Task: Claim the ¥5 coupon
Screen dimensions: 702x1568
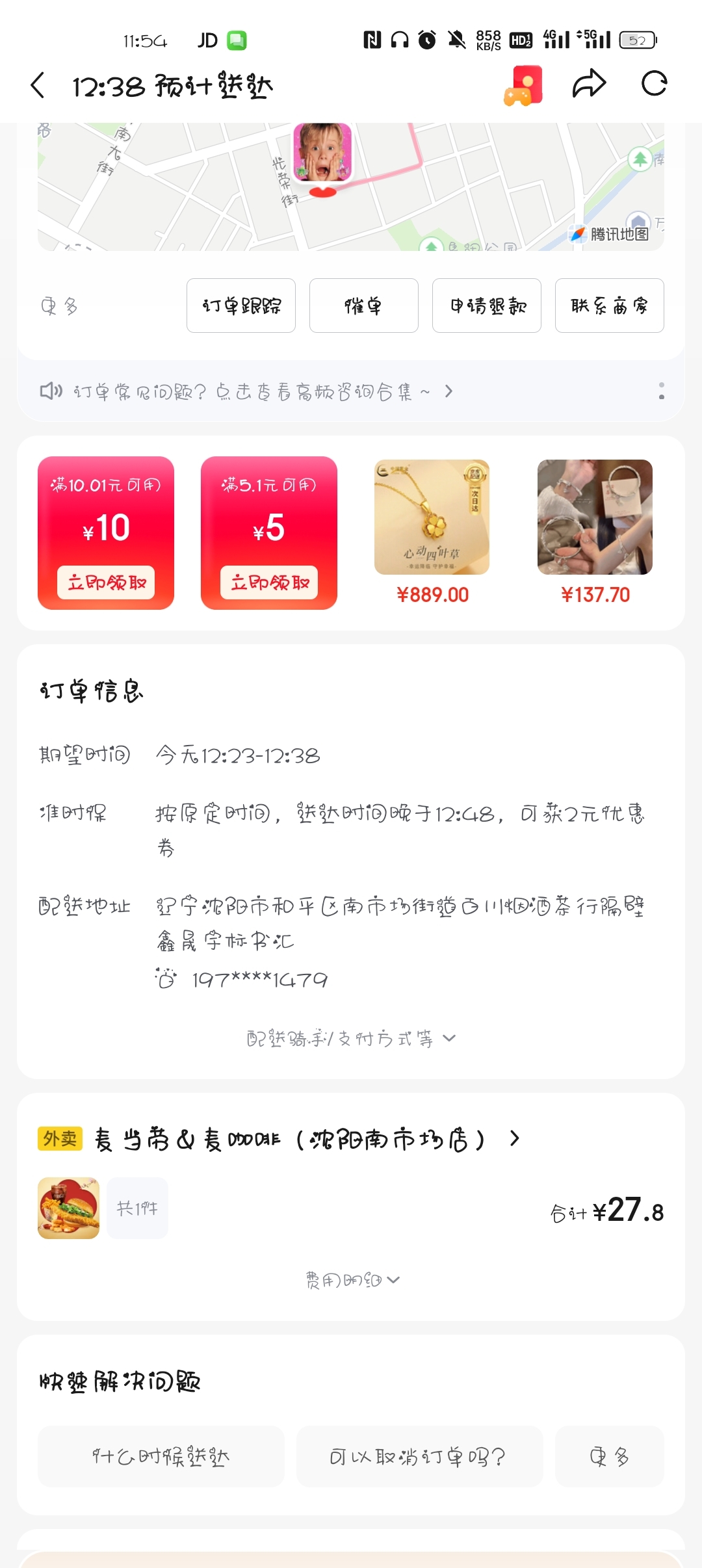Action: click(x=269, y=582)
